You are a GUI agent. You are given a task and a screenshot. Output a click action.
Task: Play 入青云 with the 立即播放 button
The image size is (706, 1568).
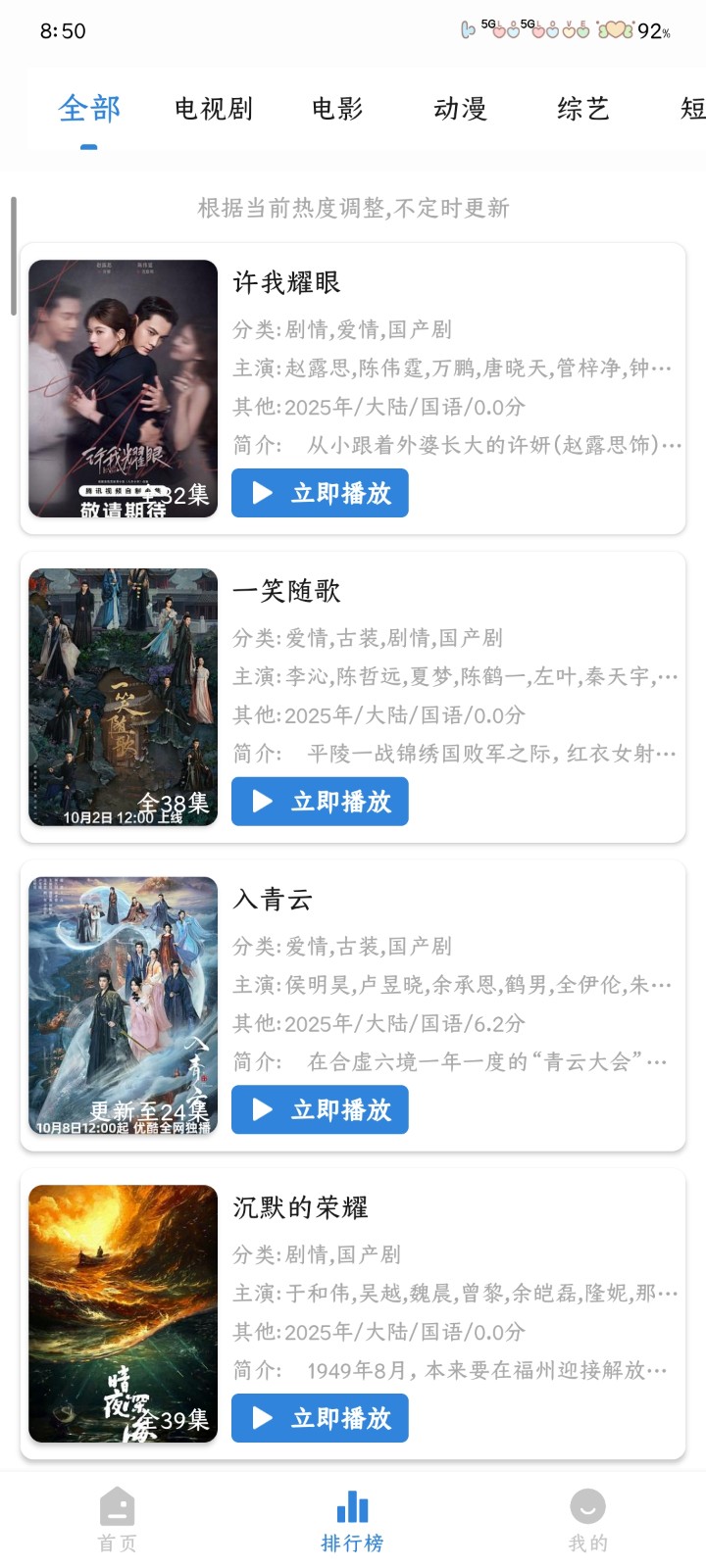pyautogui.click(x=320, y=1109)
